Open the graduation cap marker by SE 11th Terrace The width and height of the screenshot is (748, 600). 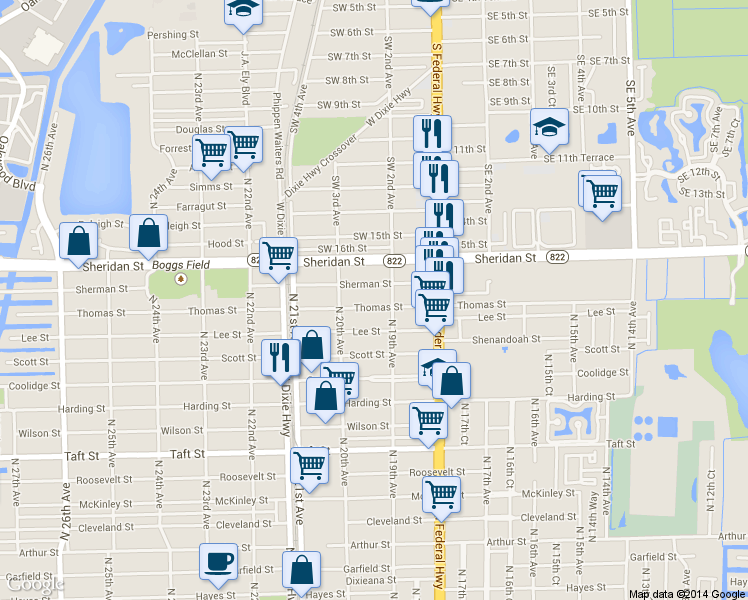tap(549, 127)
